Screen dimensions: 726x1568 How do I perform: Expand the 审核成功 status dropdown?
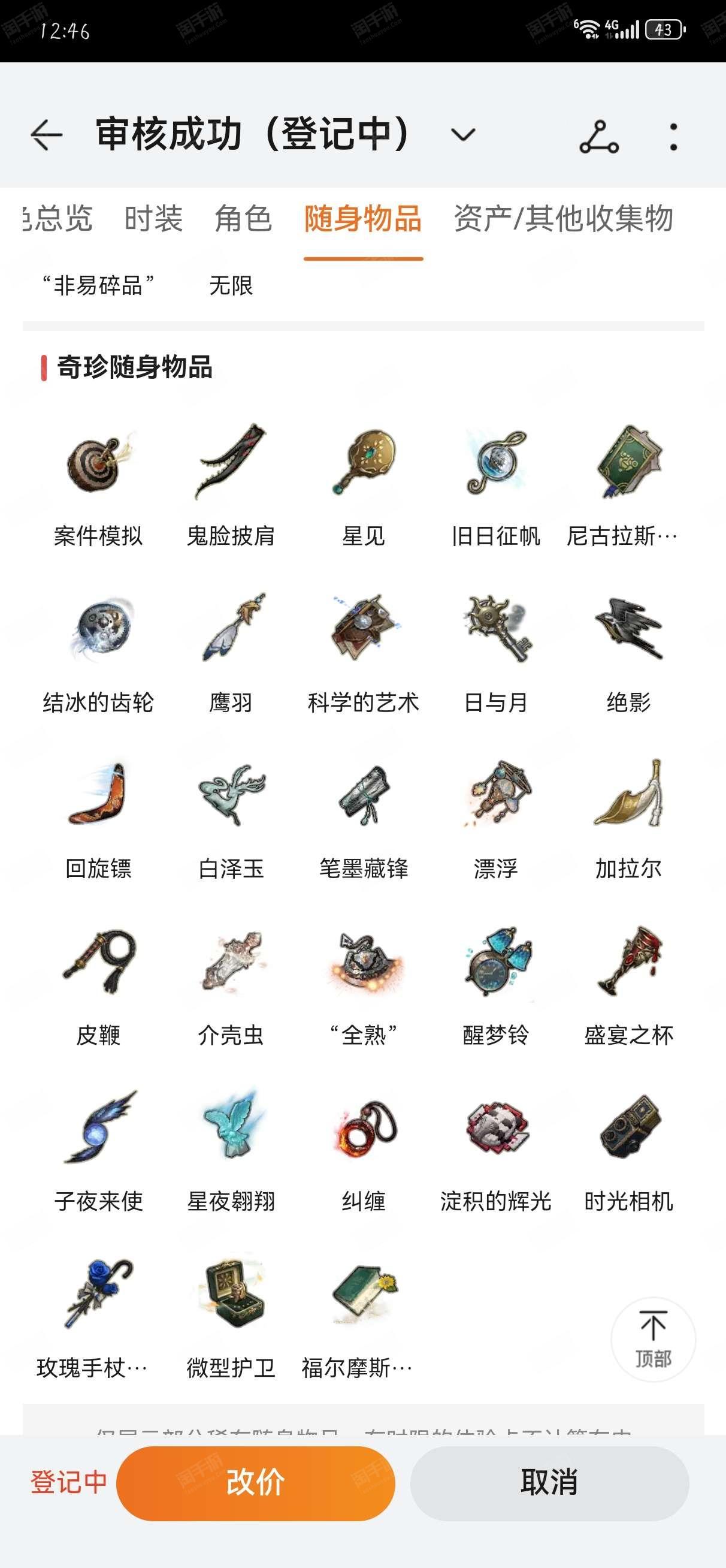click(x=462, y=134)
